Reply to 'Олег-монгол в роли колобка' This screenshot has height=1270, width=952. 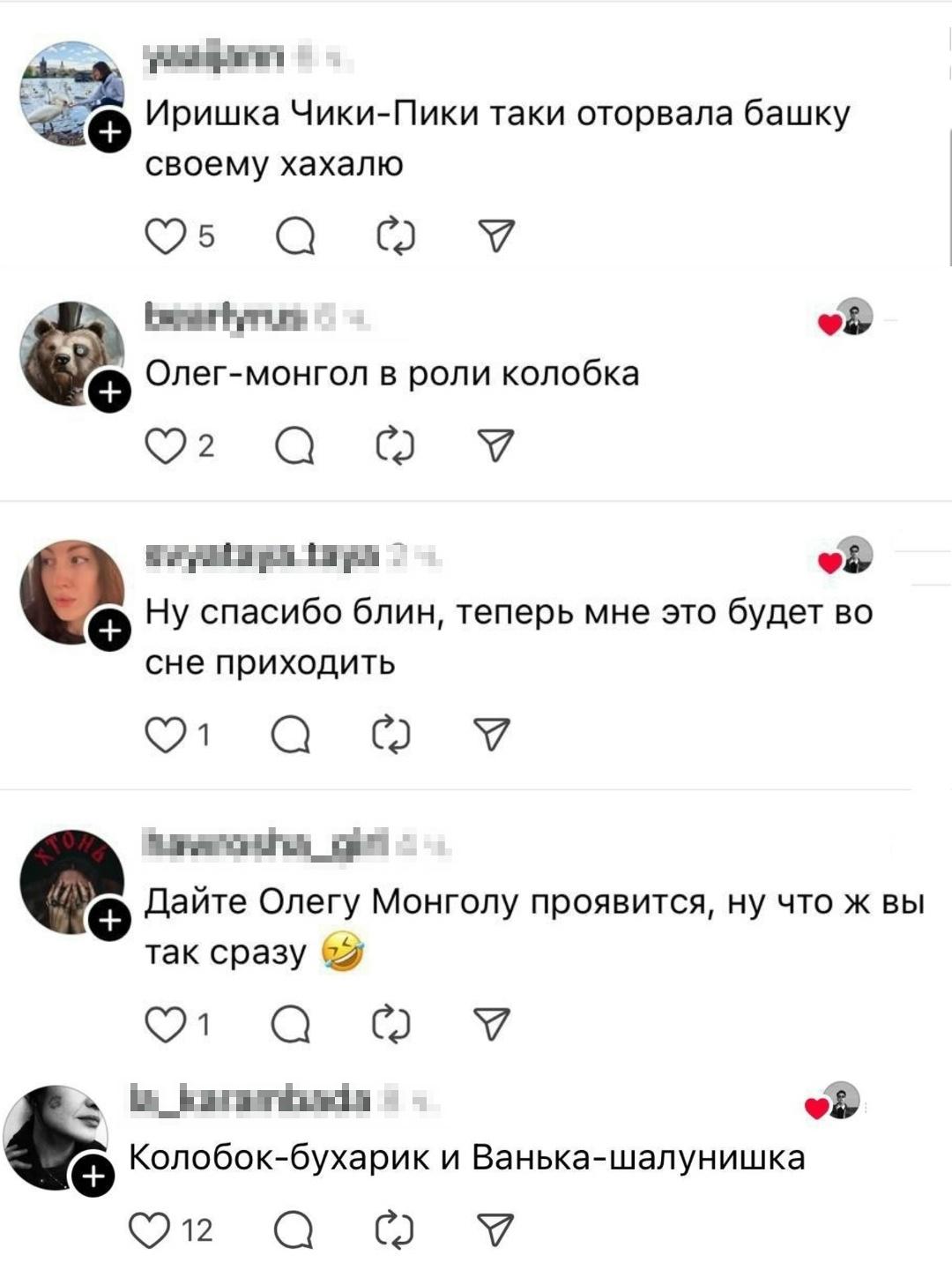pyautogui.click(x=295, y=447)
